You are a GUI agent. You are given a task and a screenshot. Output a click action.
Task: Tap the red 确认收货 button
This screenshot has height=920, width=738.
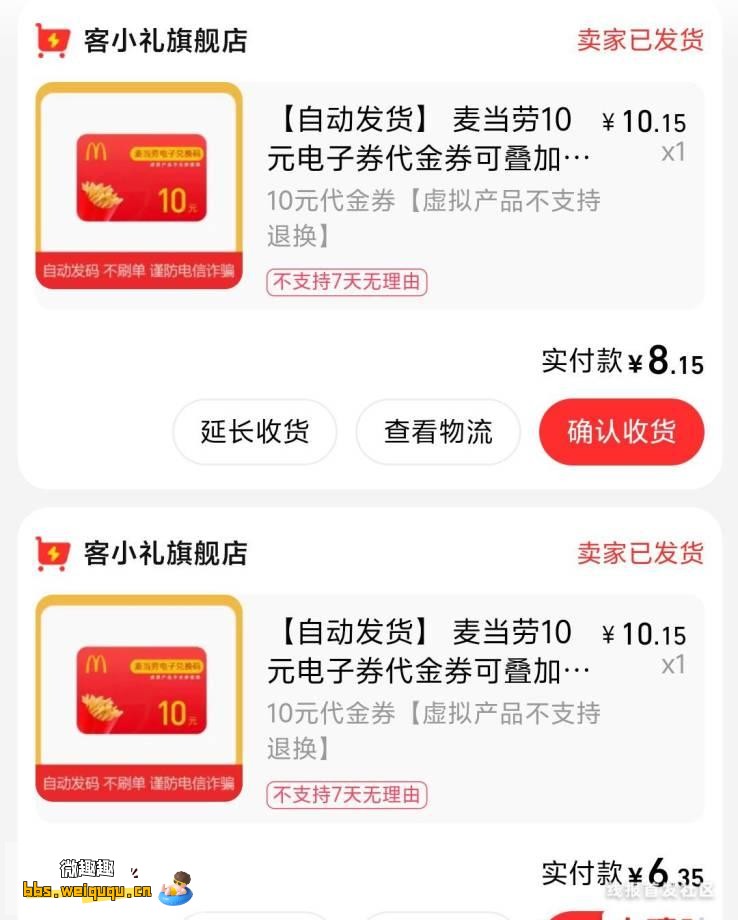click(621, 432)
